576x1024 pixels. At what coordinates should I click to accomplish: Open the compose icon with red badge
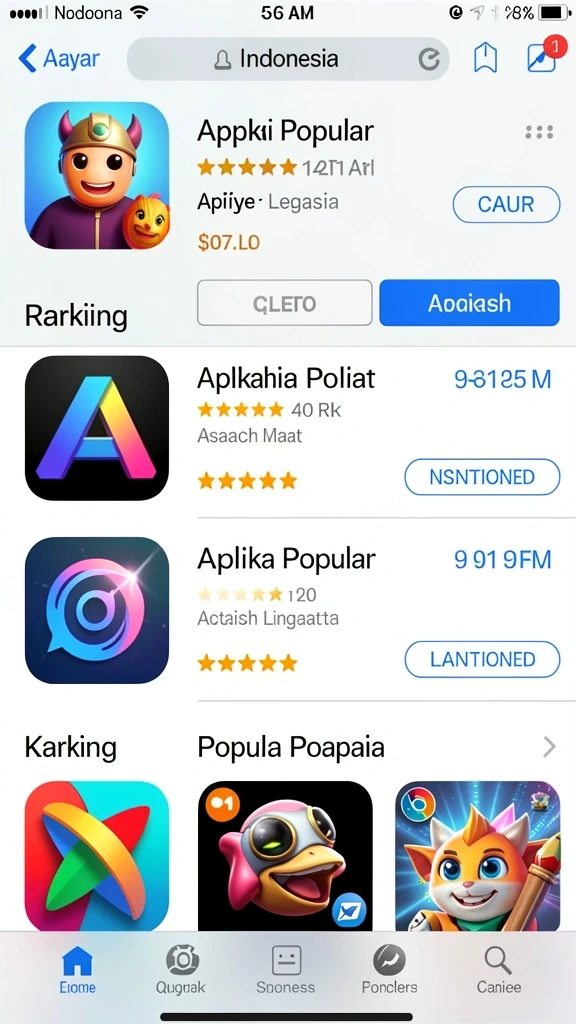(543, 56)
